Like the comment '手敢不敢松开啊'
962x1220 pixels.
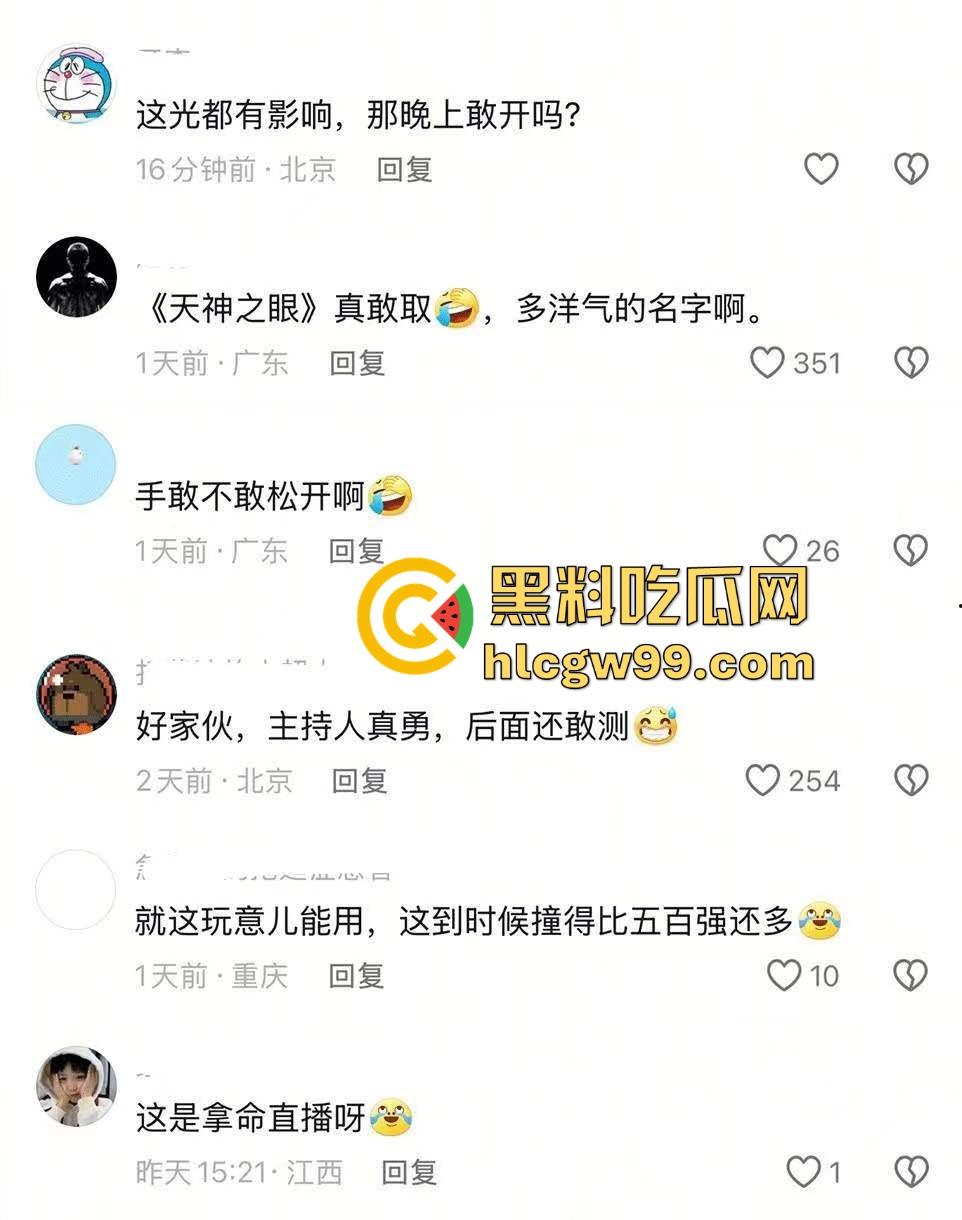pyautogui.click(x=780, y=550)
